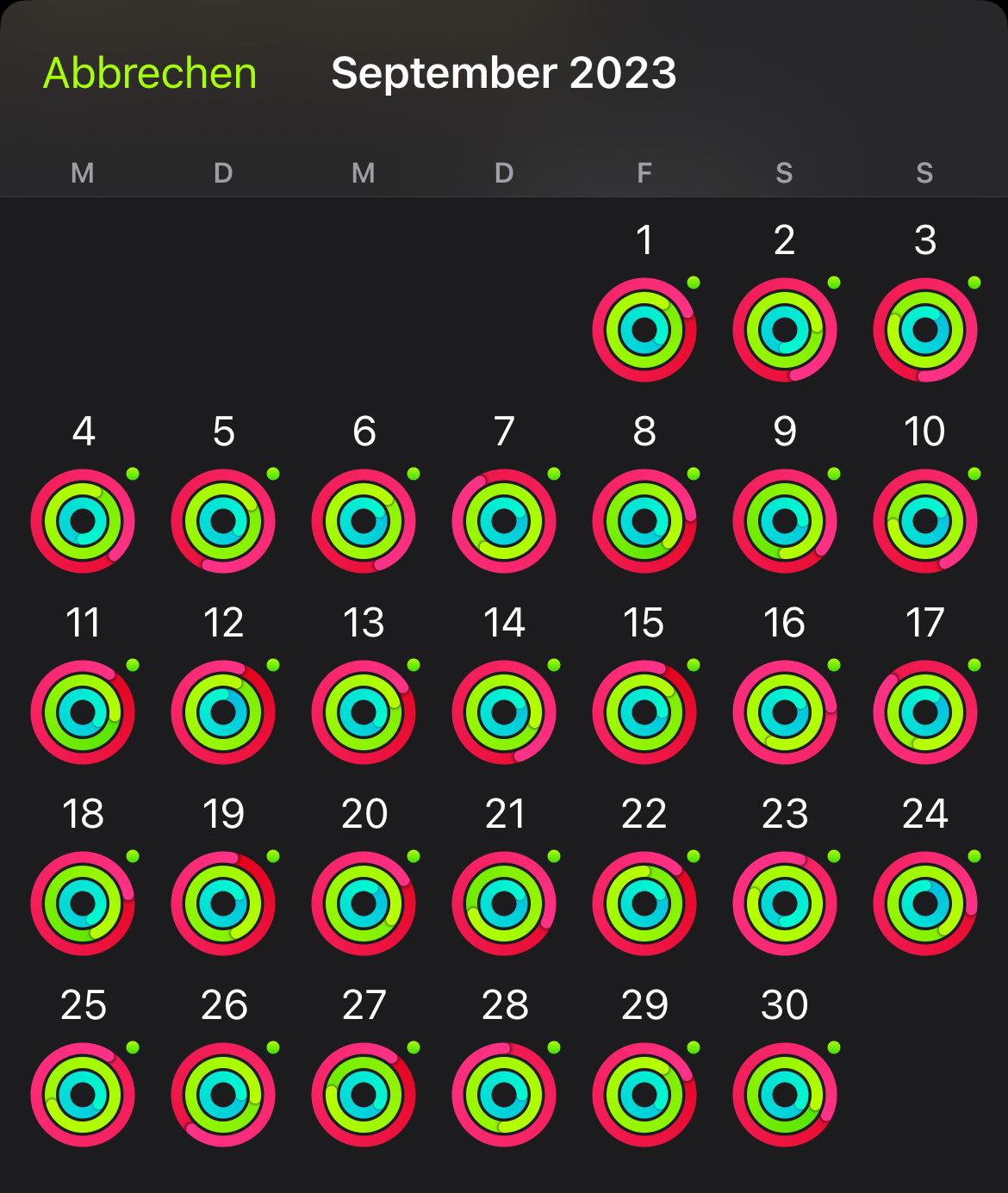The image size is (1008, 1193).
Task: View activity rings for September 15
Action: tap(644, 712)
